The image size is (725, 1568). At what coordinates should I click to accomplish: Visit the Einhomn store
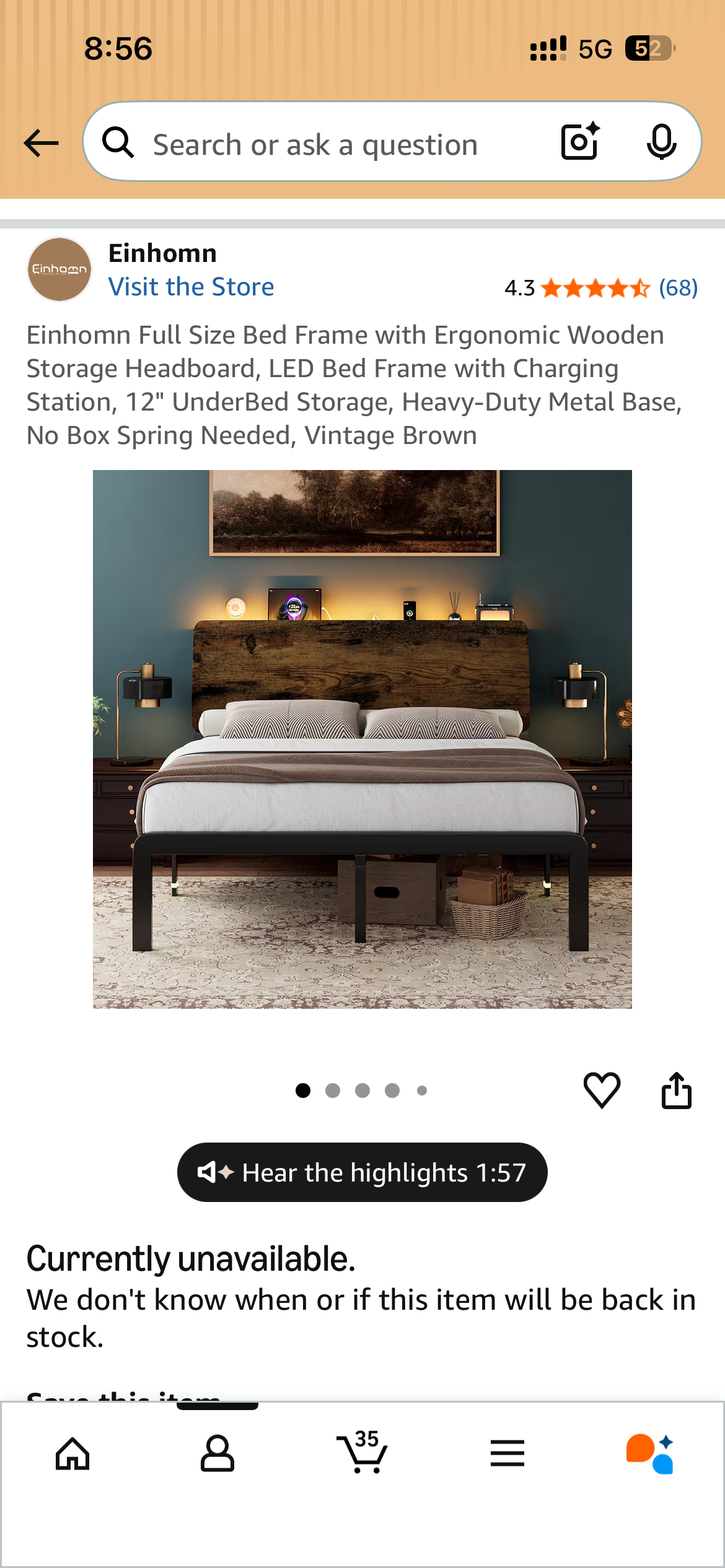click(191, 287)
